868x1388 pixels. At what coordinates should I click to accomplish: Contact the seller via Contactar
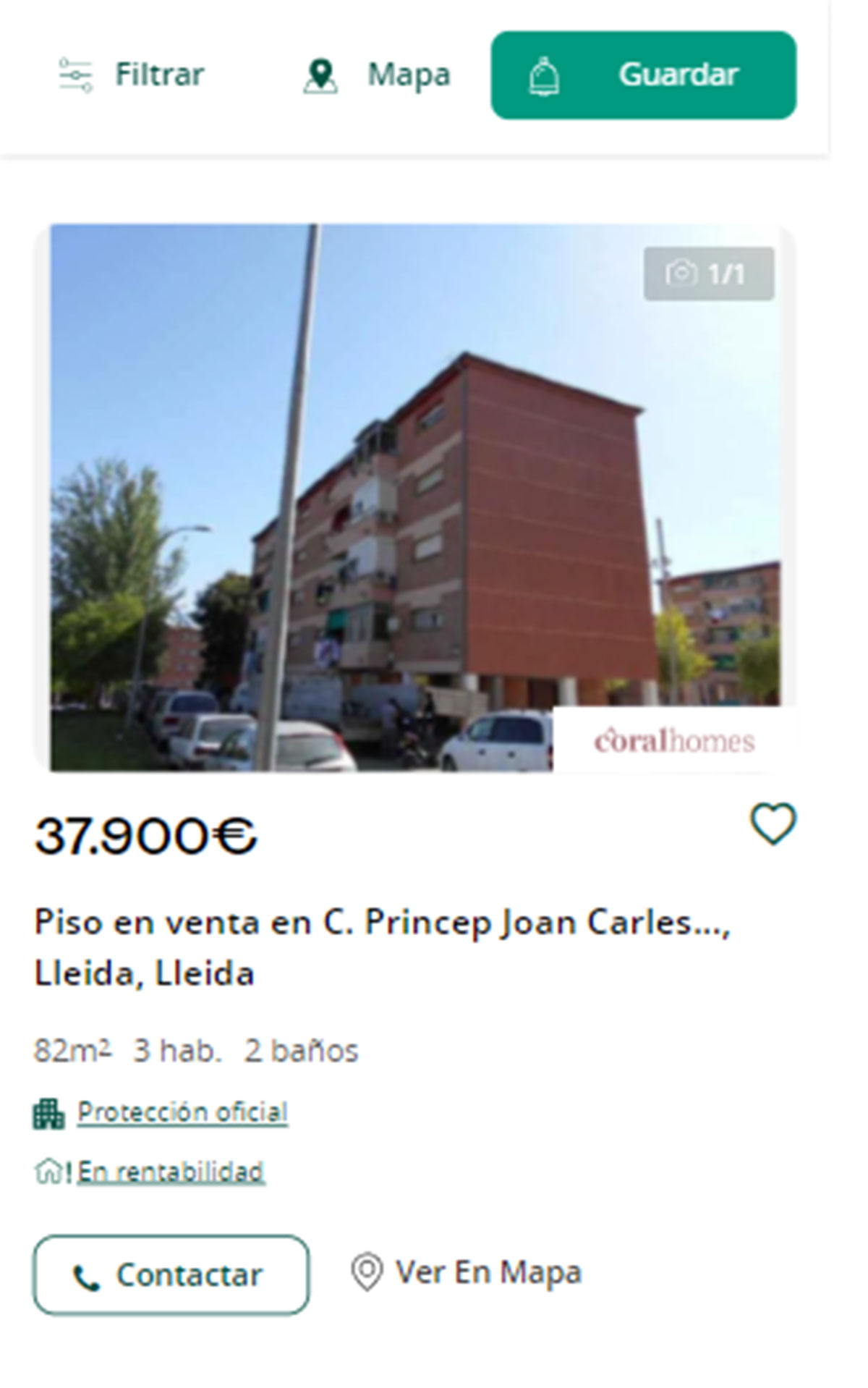pos(171,1274)
